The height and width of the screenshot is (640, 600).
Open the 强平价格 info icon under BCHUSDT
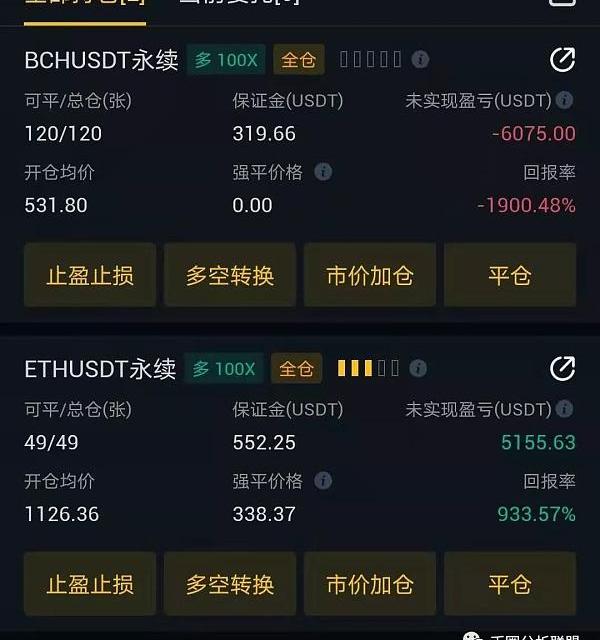(323, 172)
